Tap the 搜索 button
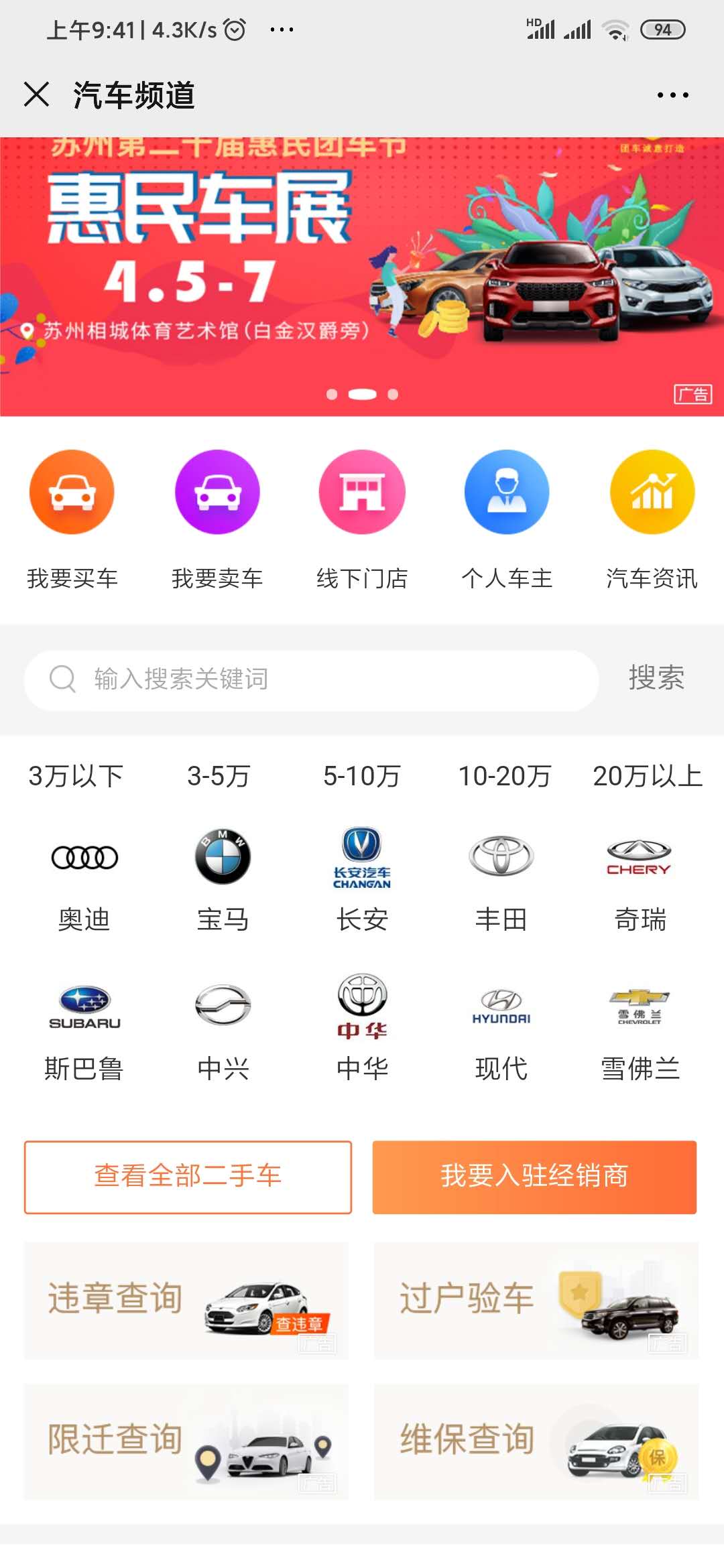 (656, 678)
